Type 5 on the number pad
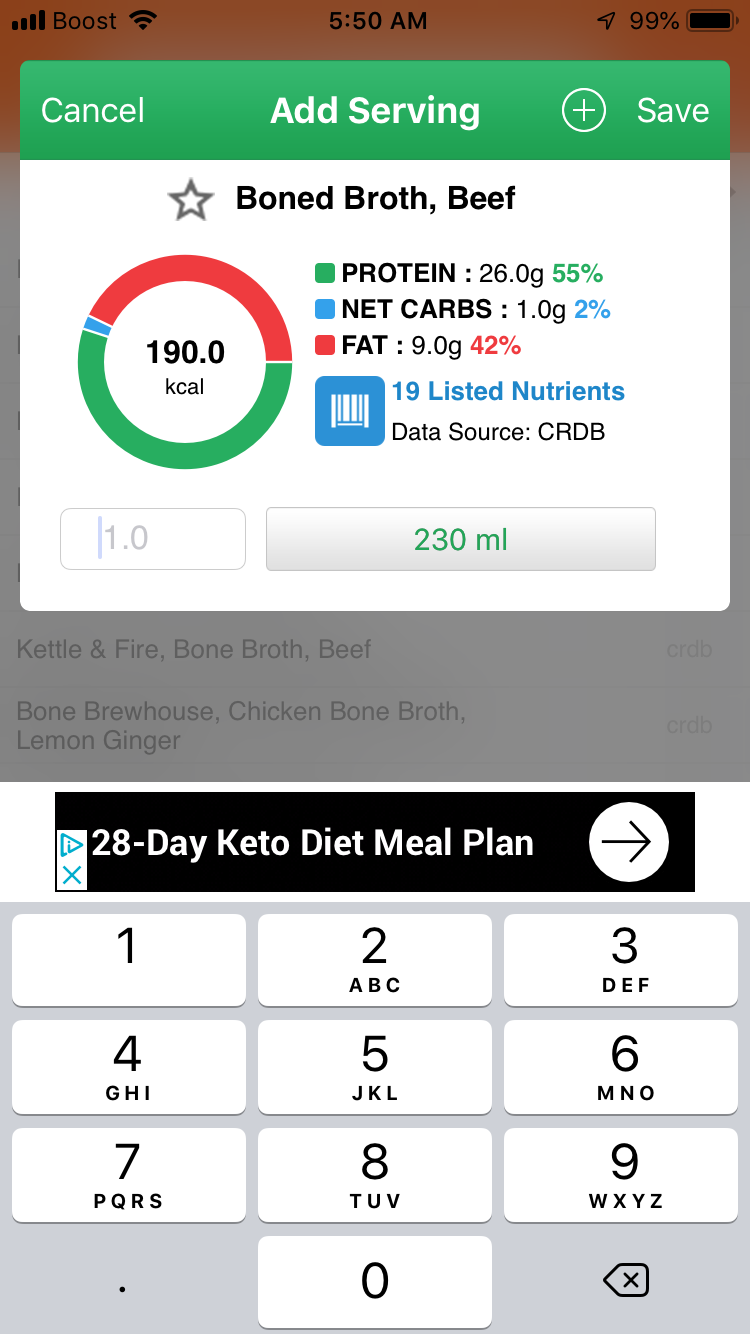The height and width of the screenshot is (1334, 750). point(375,1067)
